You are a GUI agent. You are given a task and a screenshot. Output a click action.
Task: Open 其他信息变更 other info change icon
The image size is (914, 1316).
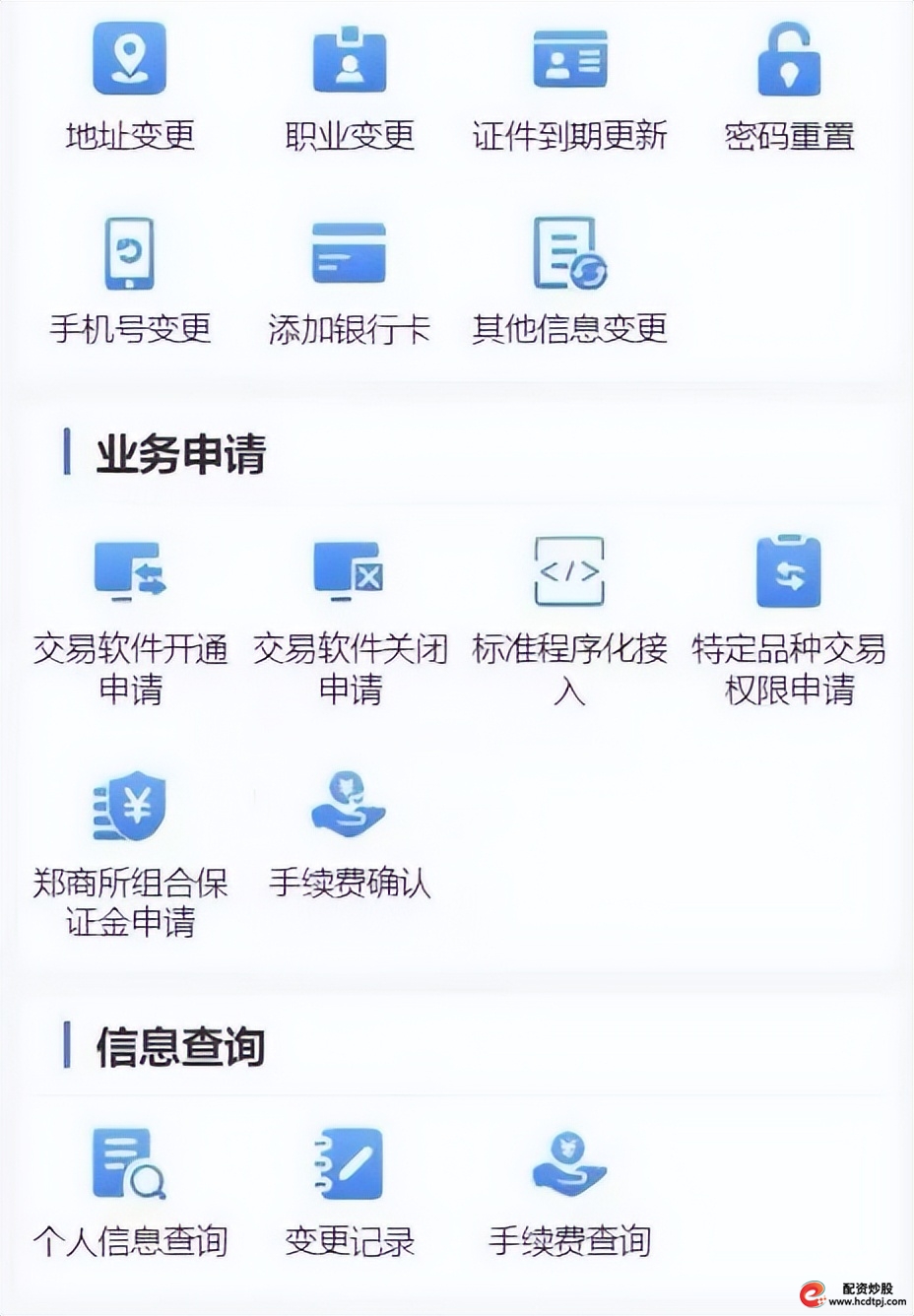coord(569,255)
